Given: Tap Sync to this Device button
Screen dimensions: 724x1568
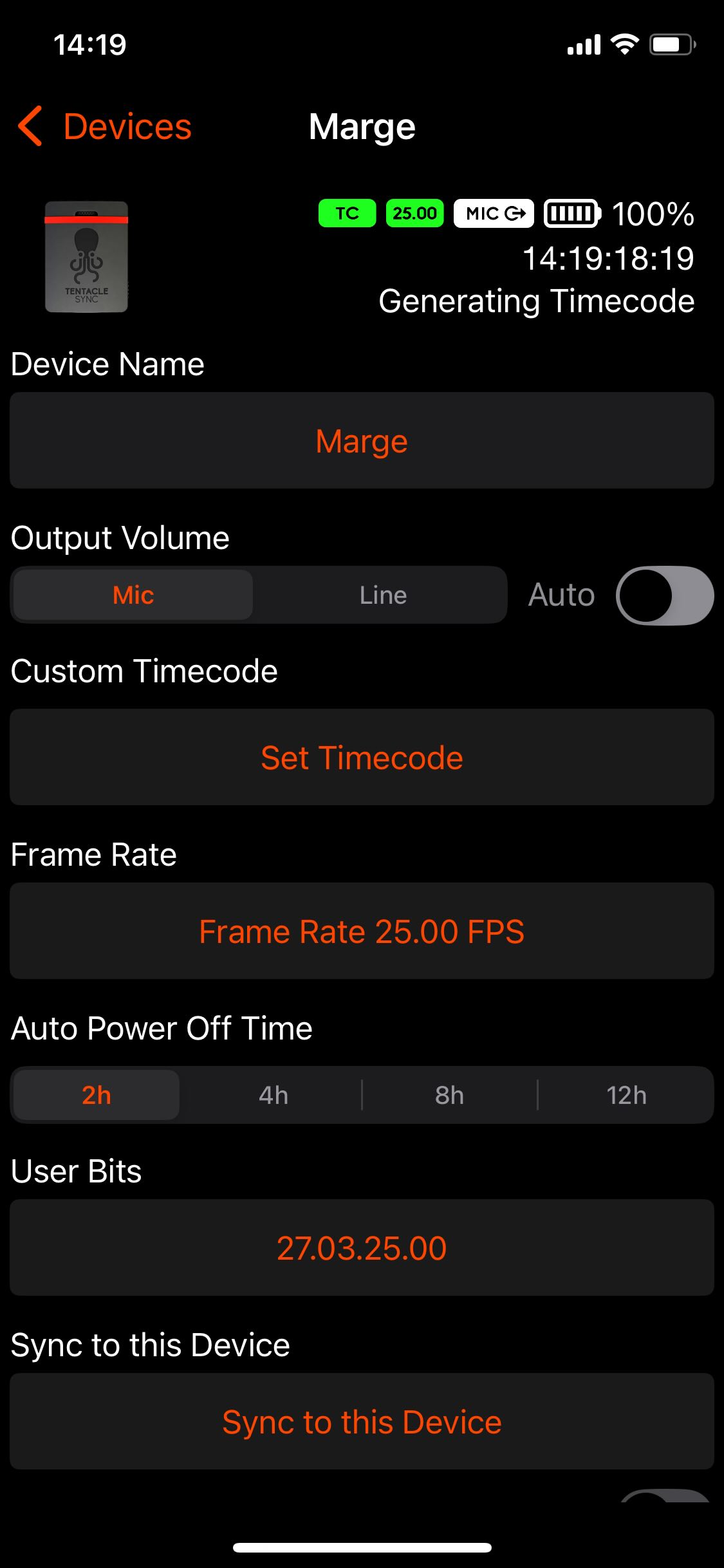Looking at the screenshot, I should 362,1422.
